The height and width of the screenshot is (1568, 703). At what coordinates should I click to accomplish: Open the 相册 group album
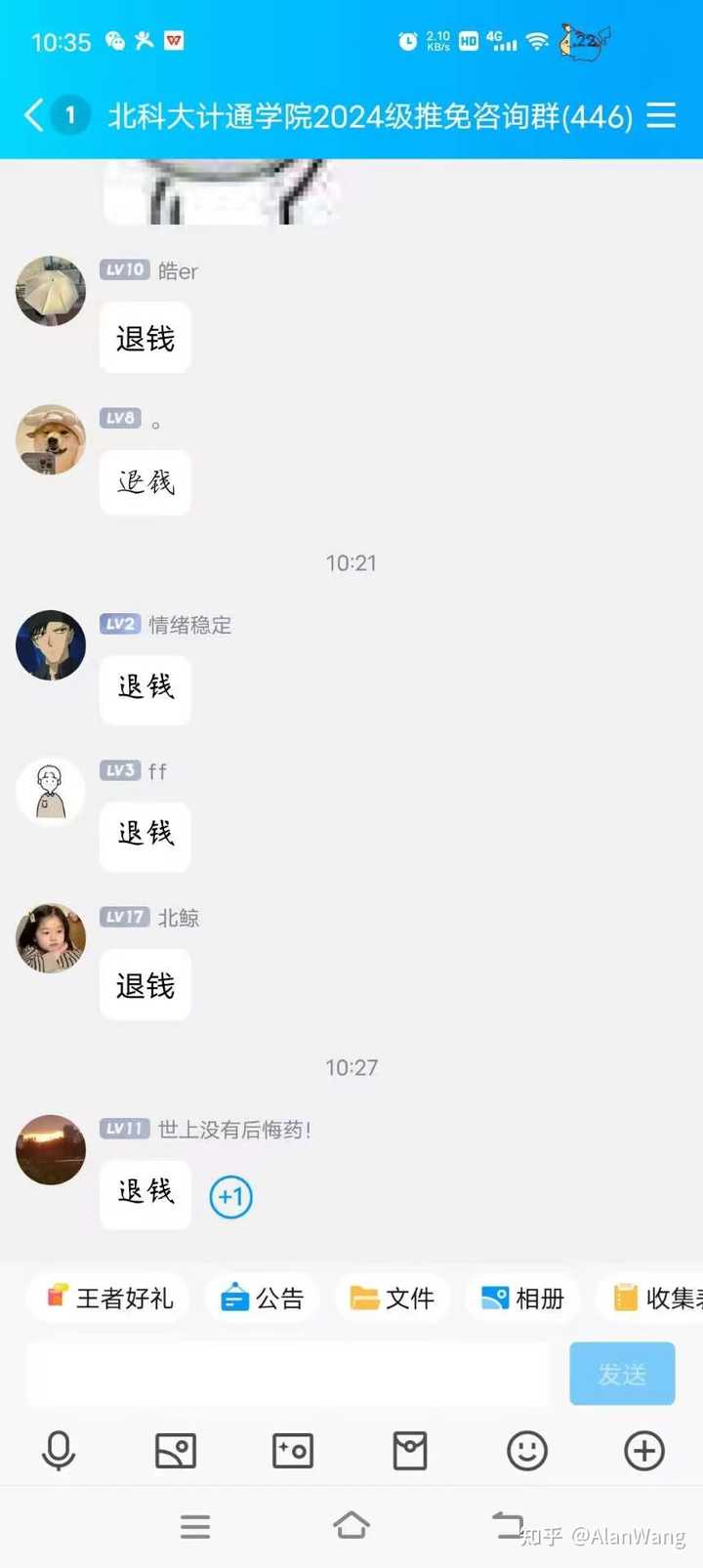pos(522,1298)
